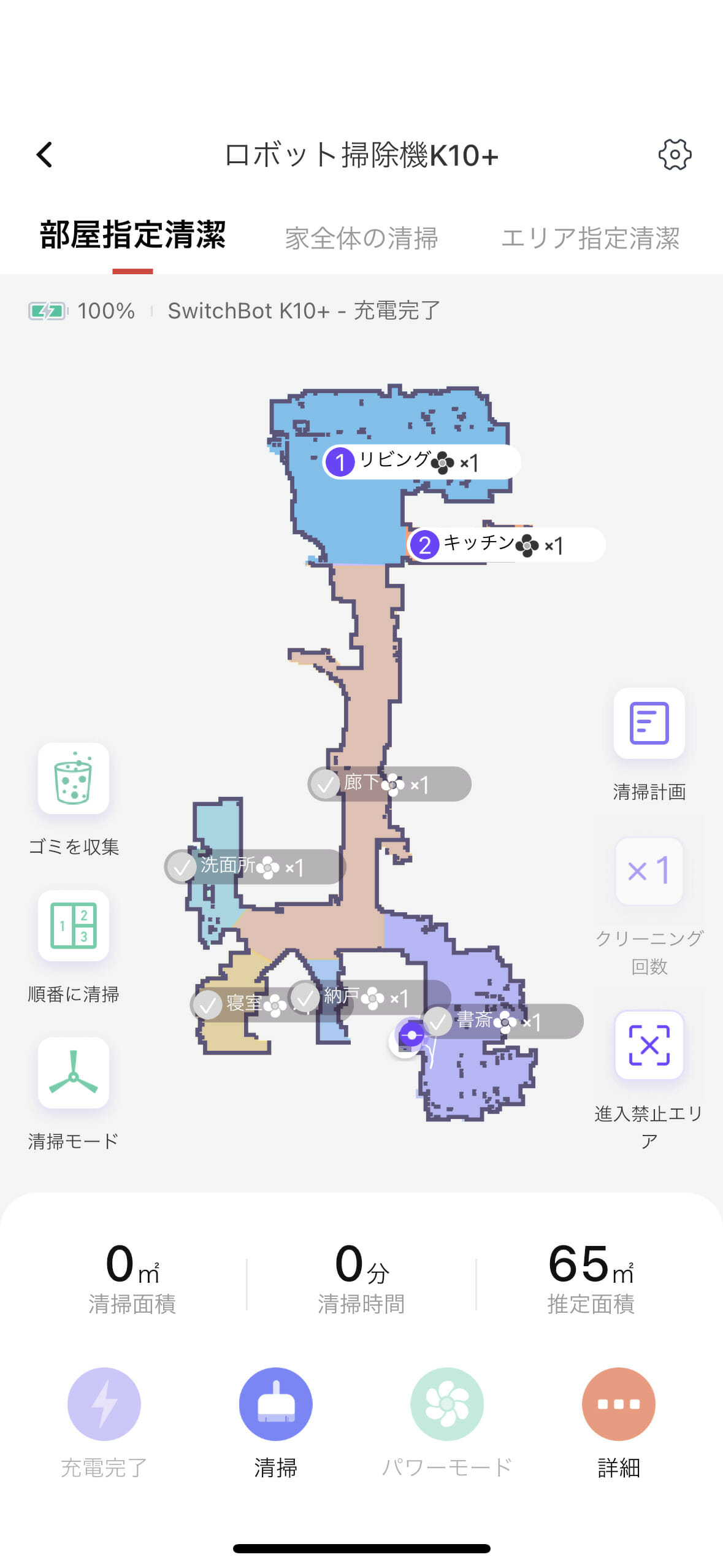Select the 洗面所 room on the map
The width and height of the screenshot is (723, 1568).
(x=254, y=866)
